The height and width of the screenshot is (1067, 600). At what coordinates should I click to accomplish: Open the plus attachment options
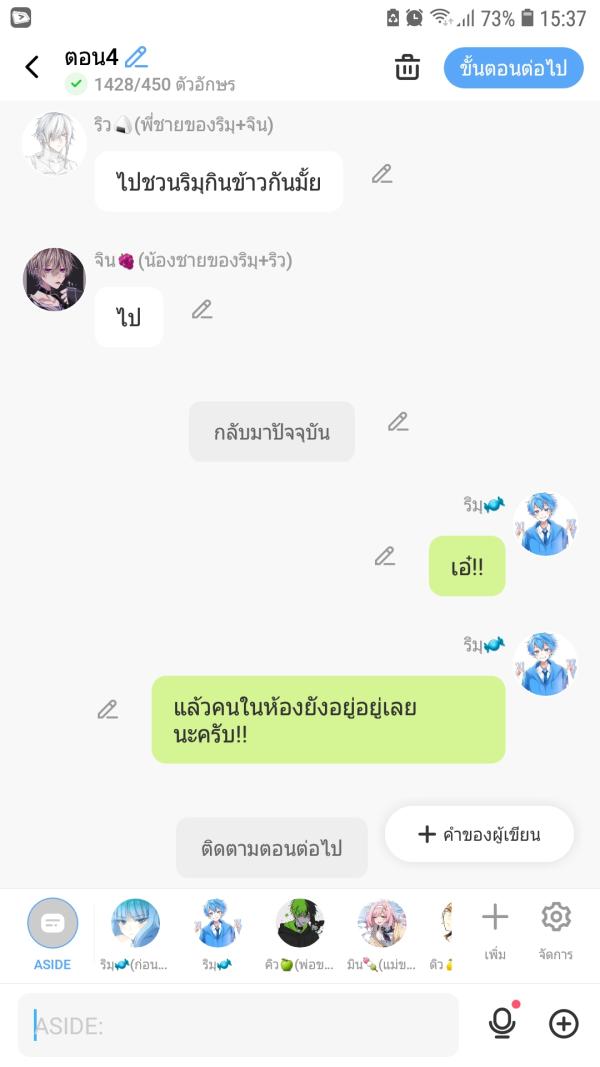(x=564, y=1024)
